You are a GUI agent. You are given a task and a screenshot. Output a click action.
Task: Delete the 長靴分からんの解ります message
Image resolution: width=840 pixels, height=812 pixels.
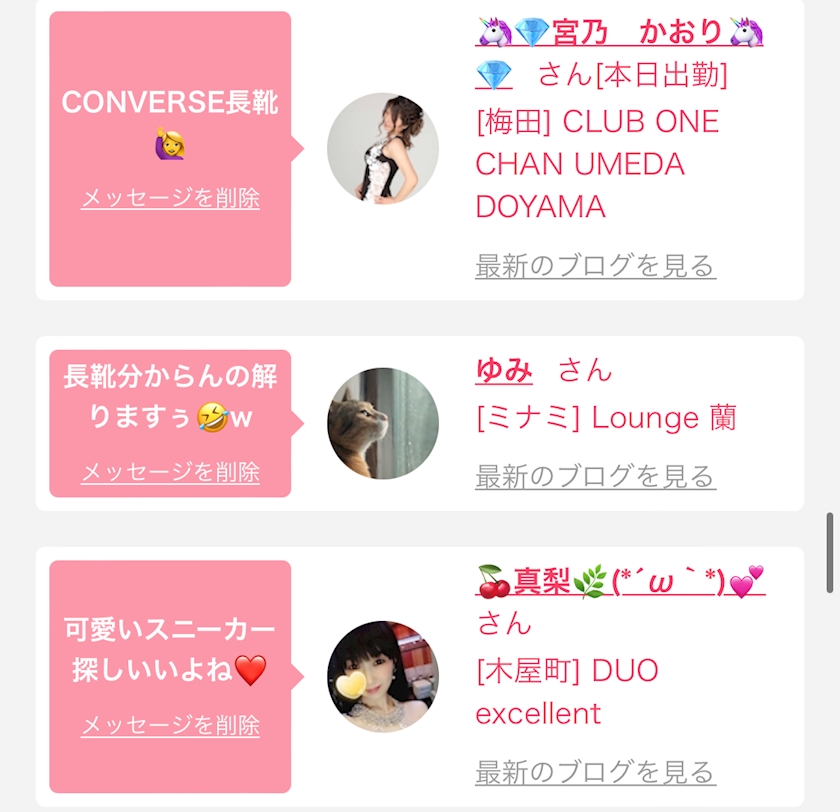point(170,472)
